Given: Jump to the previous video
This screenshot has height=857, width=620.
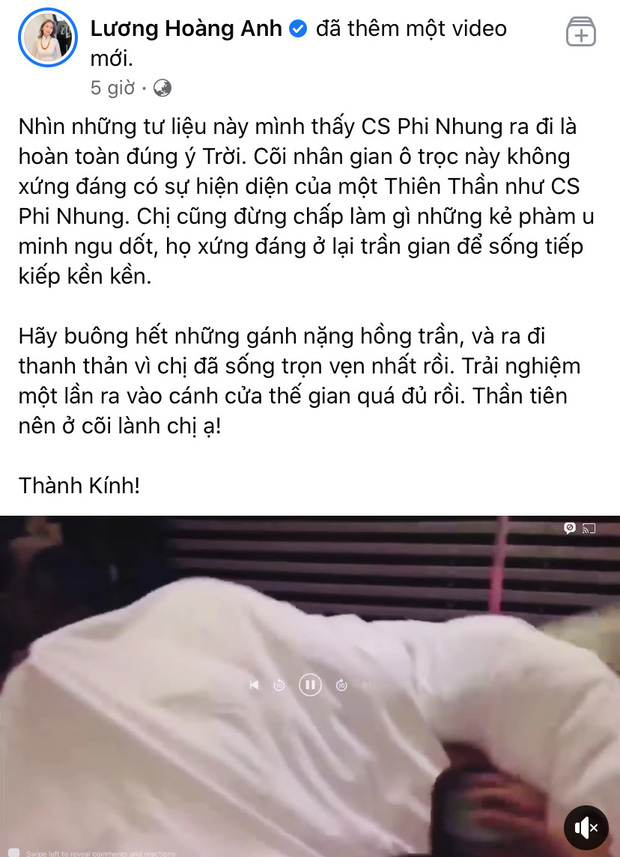Looking at the screenshot, I should coord(254,685).
